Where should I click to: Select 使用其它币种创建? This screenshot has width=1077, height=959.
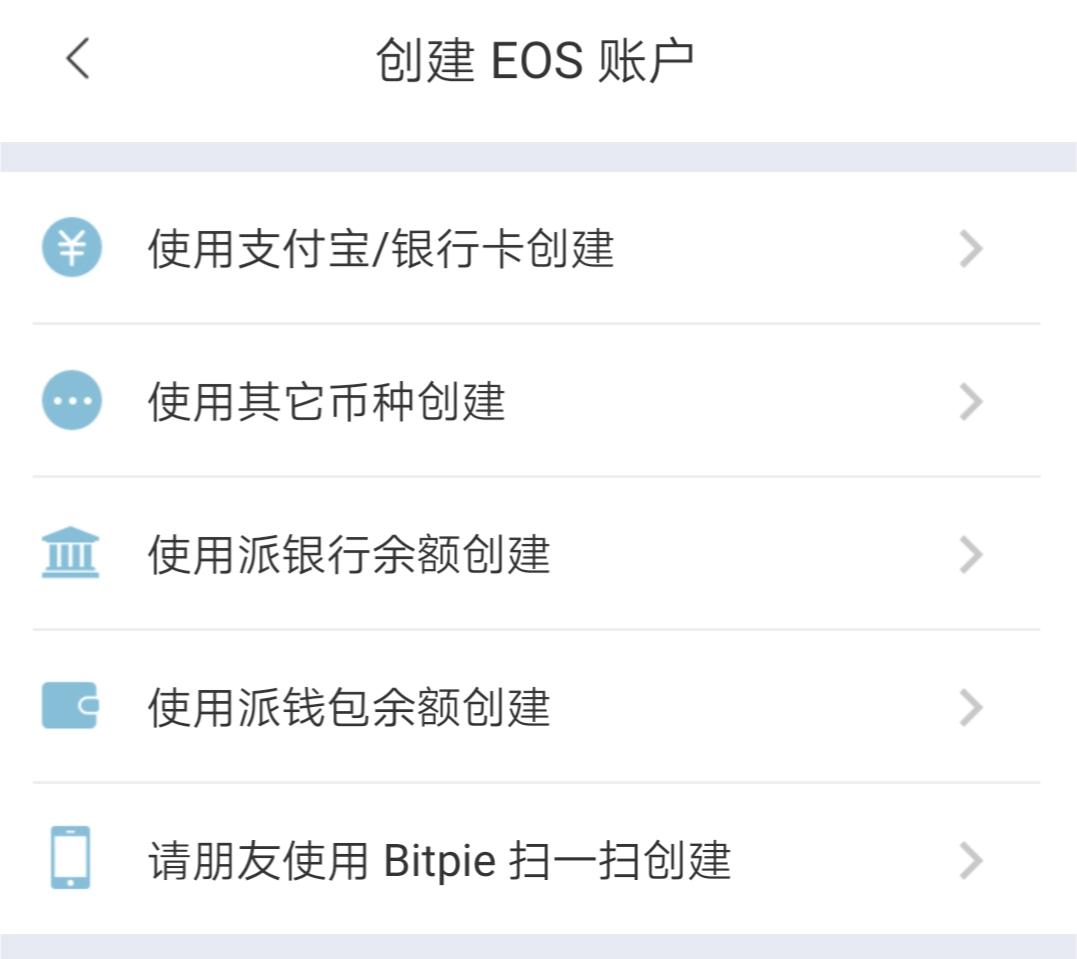pos(326,401)
